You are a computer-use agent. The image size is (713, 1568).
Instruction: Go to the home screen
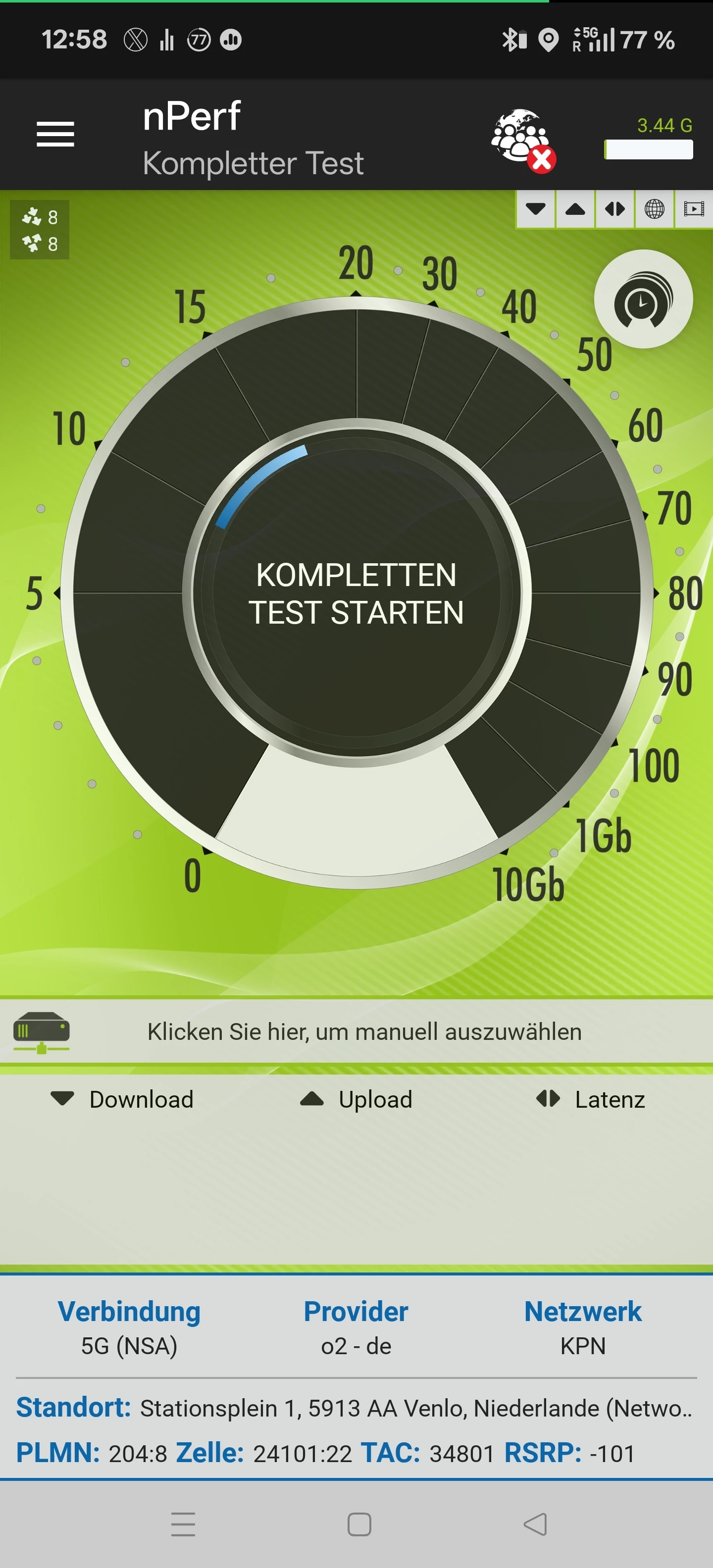(x=358, y=1524)
